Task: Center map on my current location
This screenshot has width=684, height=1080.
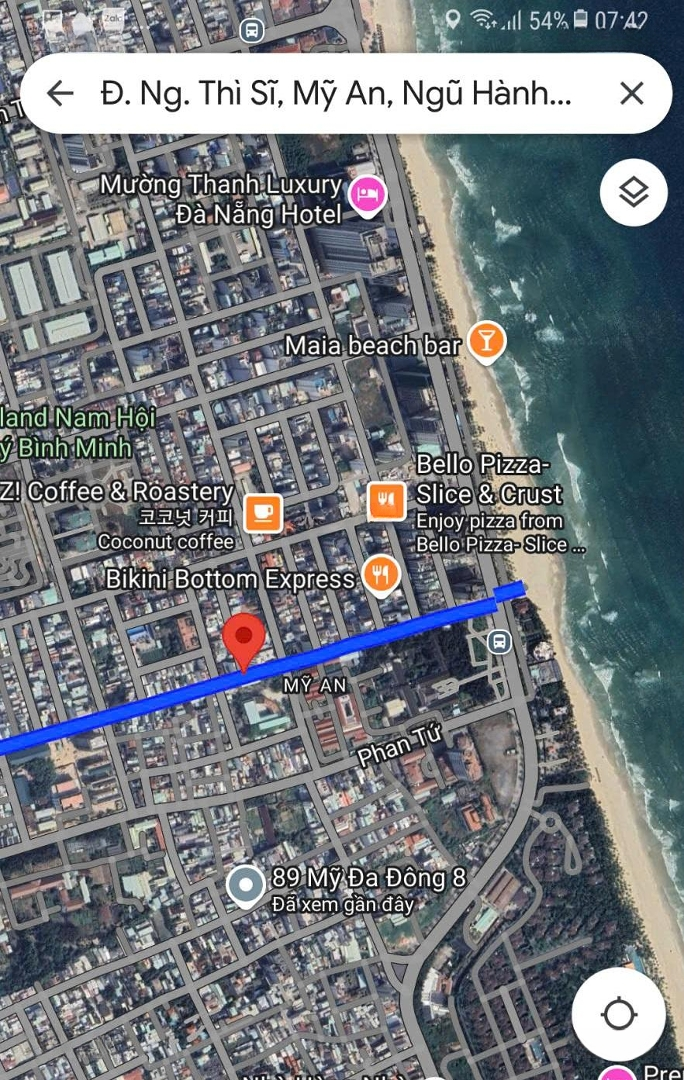Action: point(618,1015)
